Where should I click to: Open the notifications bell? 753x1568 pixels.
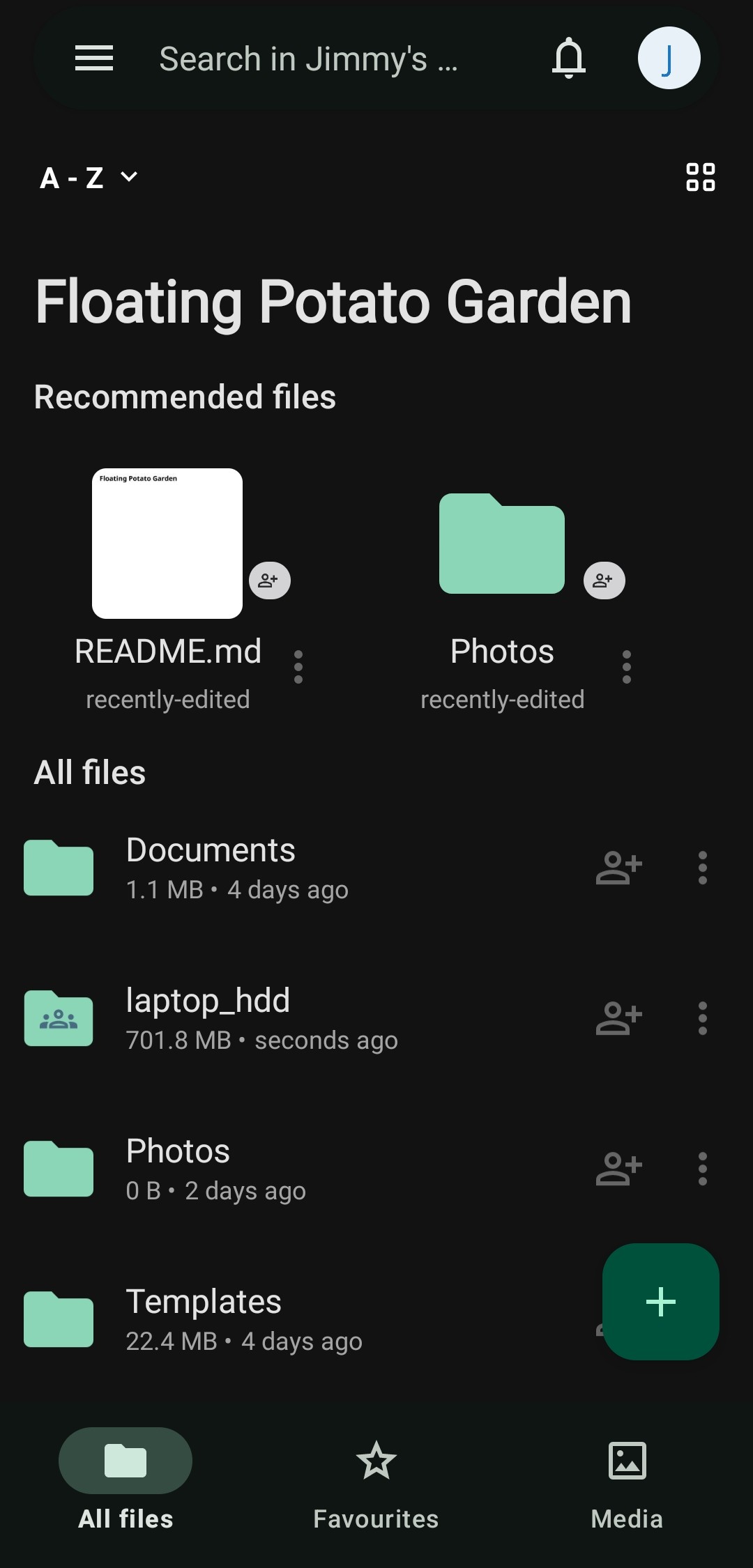569,58
